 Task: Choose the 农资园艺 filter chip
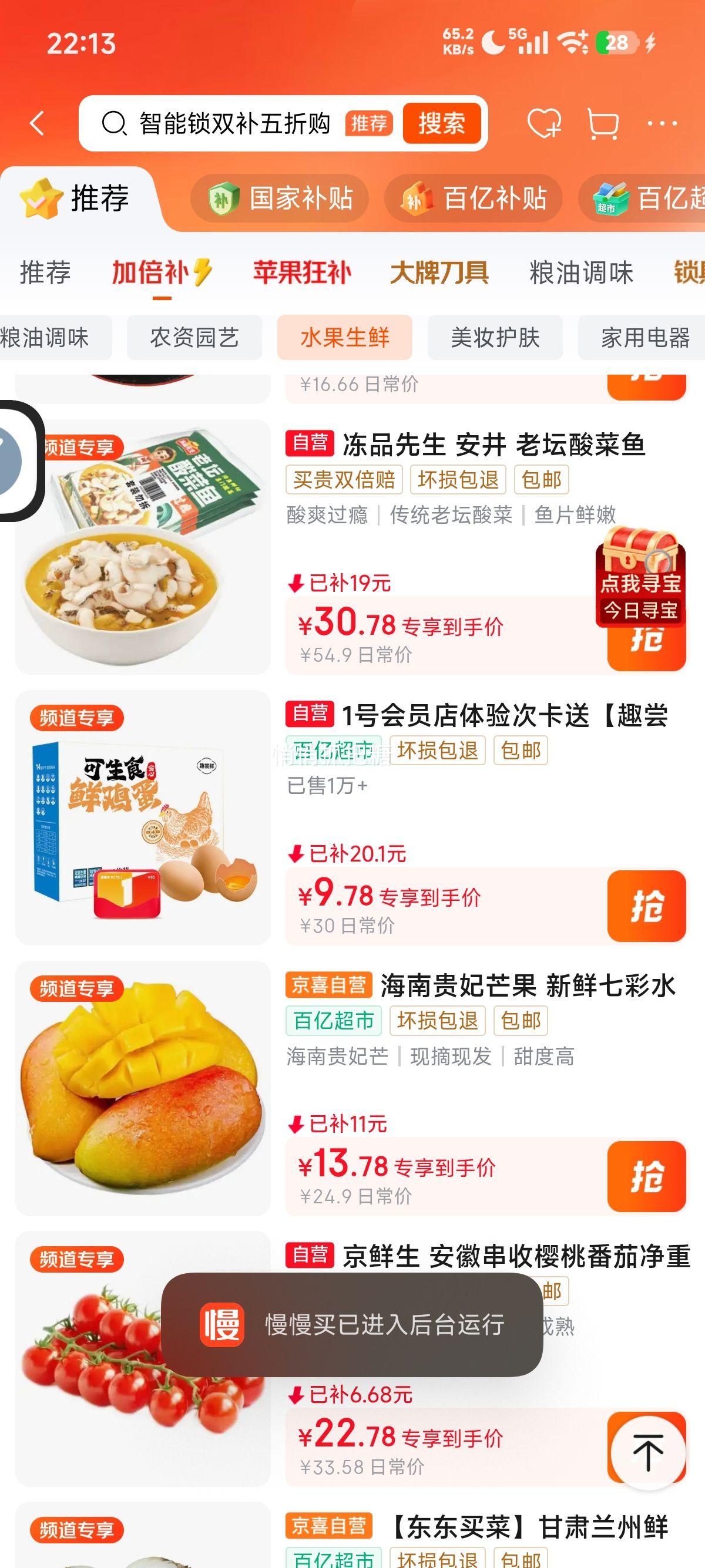194,337
